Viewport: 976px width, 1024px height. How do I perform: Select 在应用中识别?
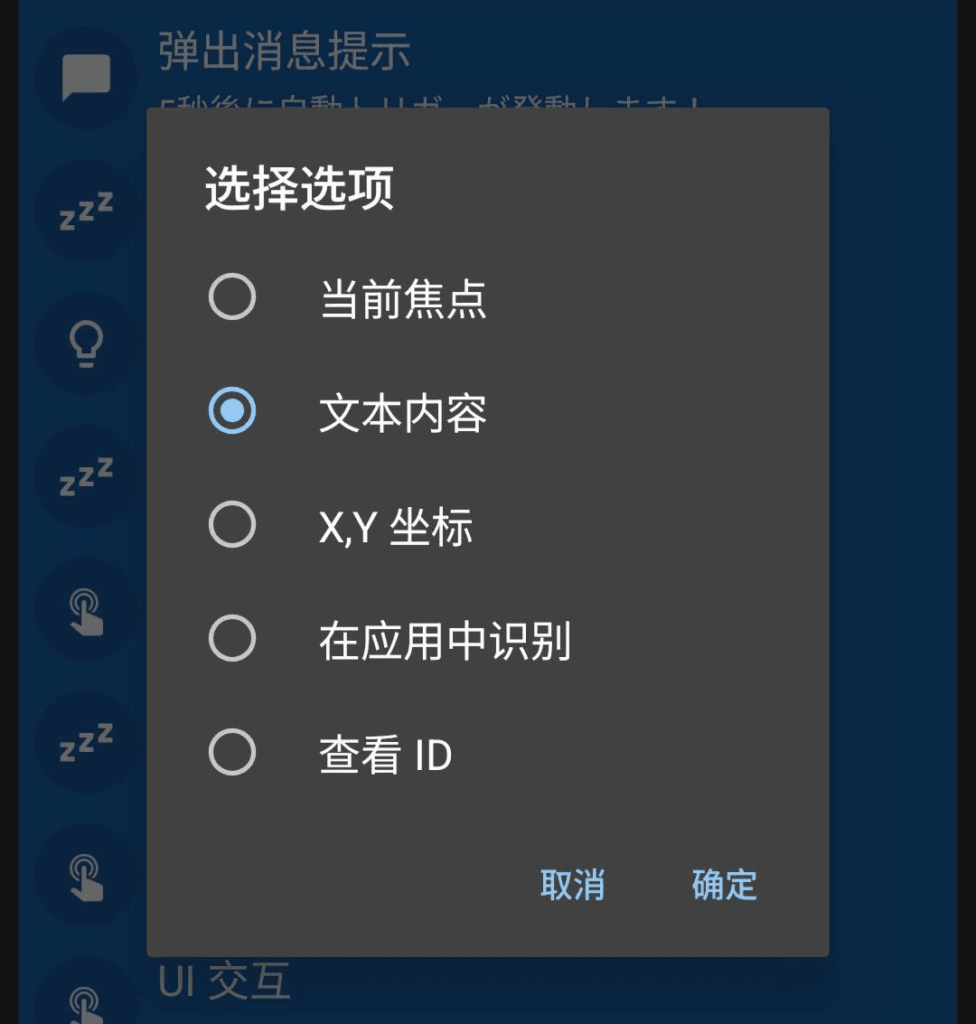(232, 640)
